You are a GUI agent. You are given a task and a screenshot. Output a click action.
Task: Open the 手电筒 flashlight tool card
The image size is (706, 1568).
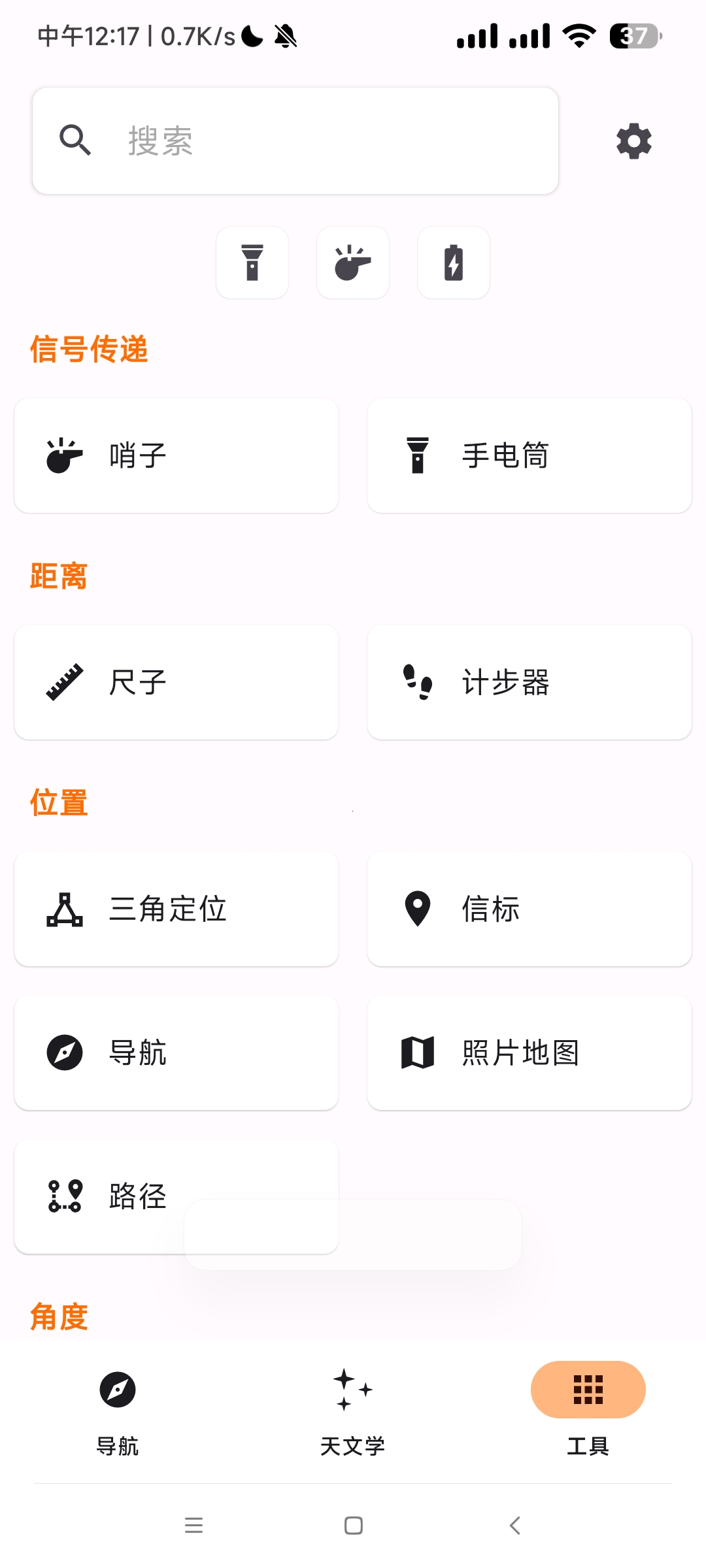(x=529, y=455)
